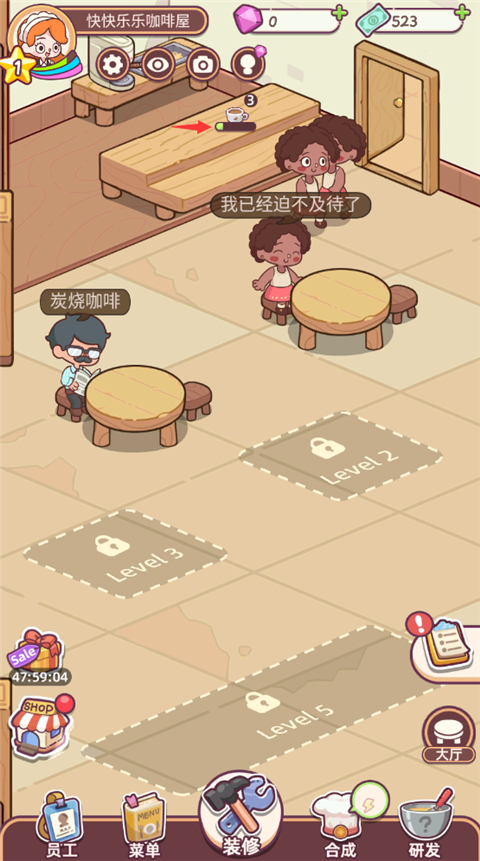480x861 pixels.
Task: Tap the locked Level 3 spot
Action: tap(125, 554)
